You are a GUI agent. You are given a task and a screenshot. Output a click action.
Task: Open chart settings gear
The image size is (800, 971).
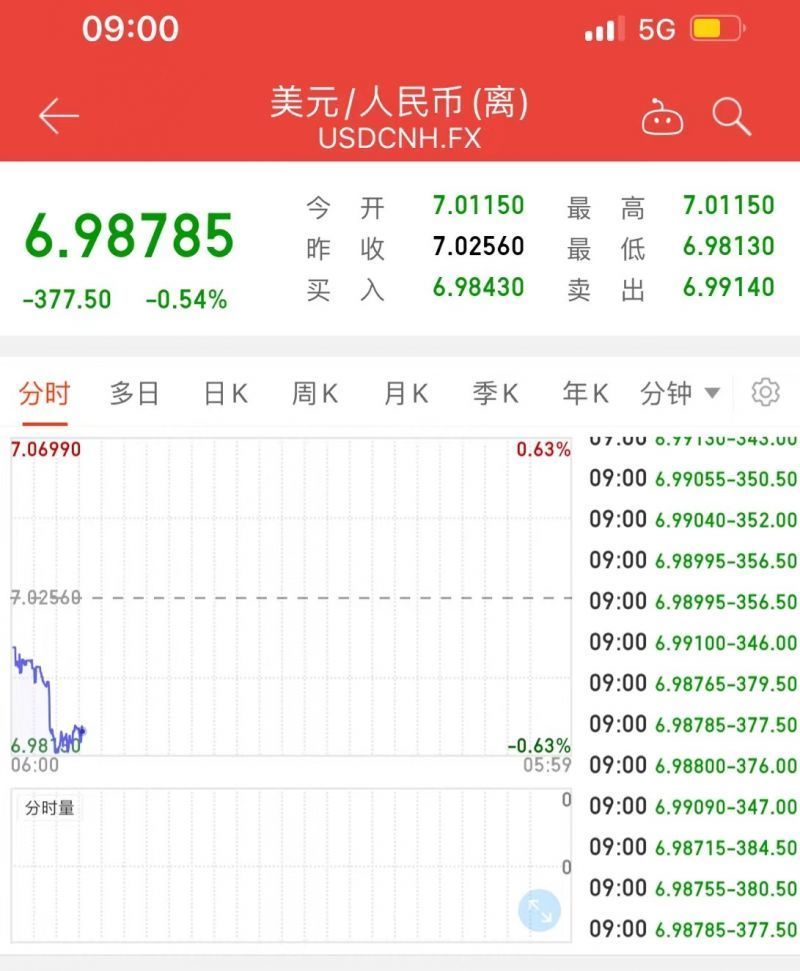765,393
